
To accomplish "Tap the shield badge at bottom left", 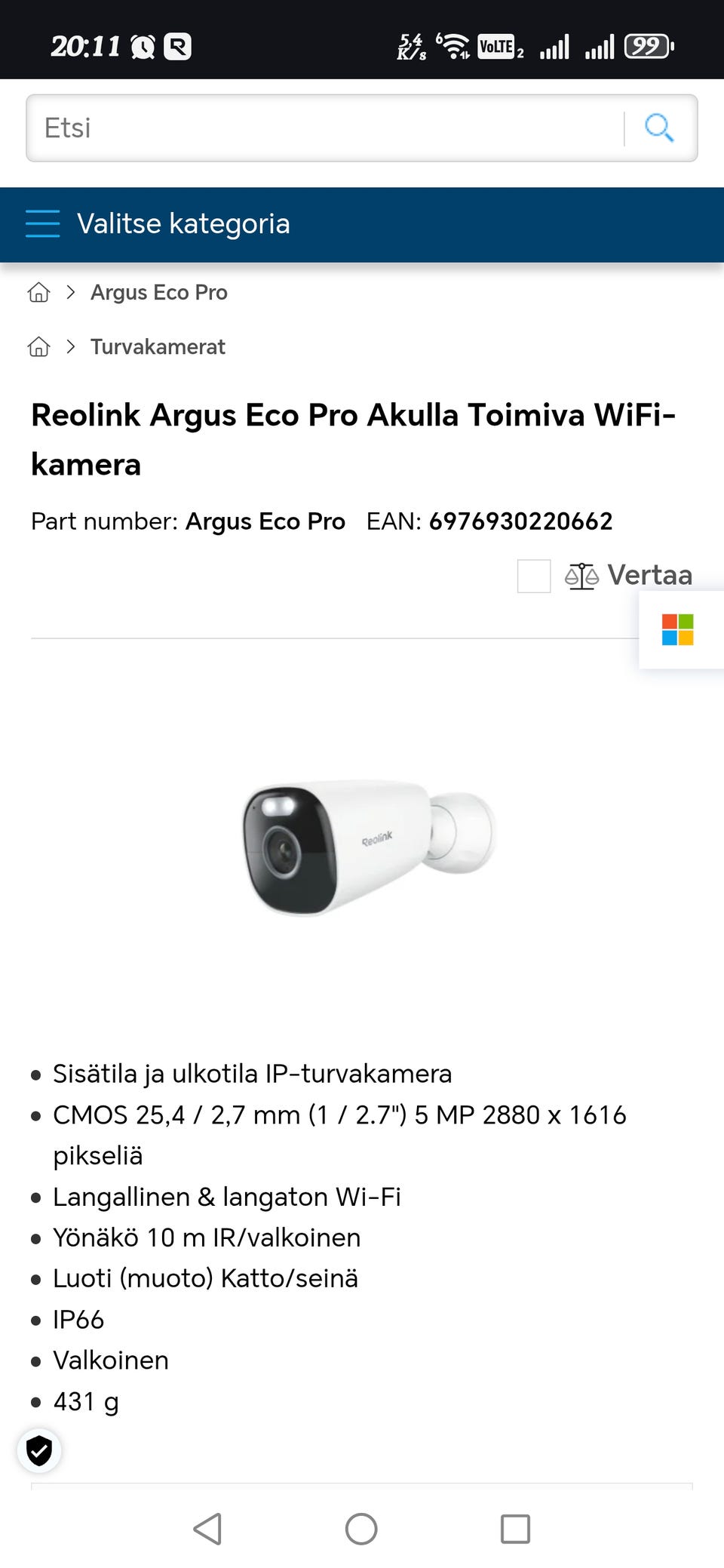I will [39, 1449].
